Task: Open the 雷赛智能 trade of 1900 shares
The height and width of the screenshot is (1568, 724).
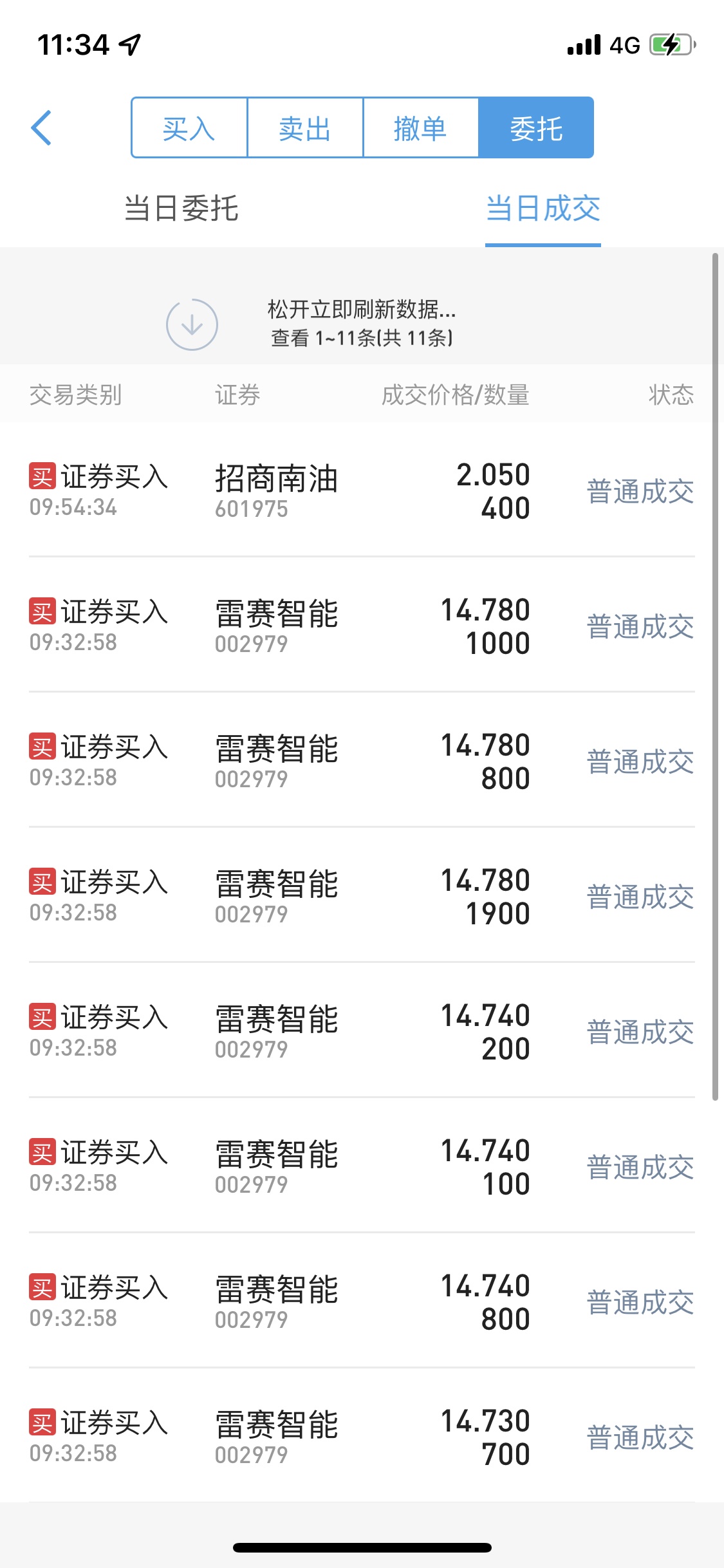Action: coord(362,896)
